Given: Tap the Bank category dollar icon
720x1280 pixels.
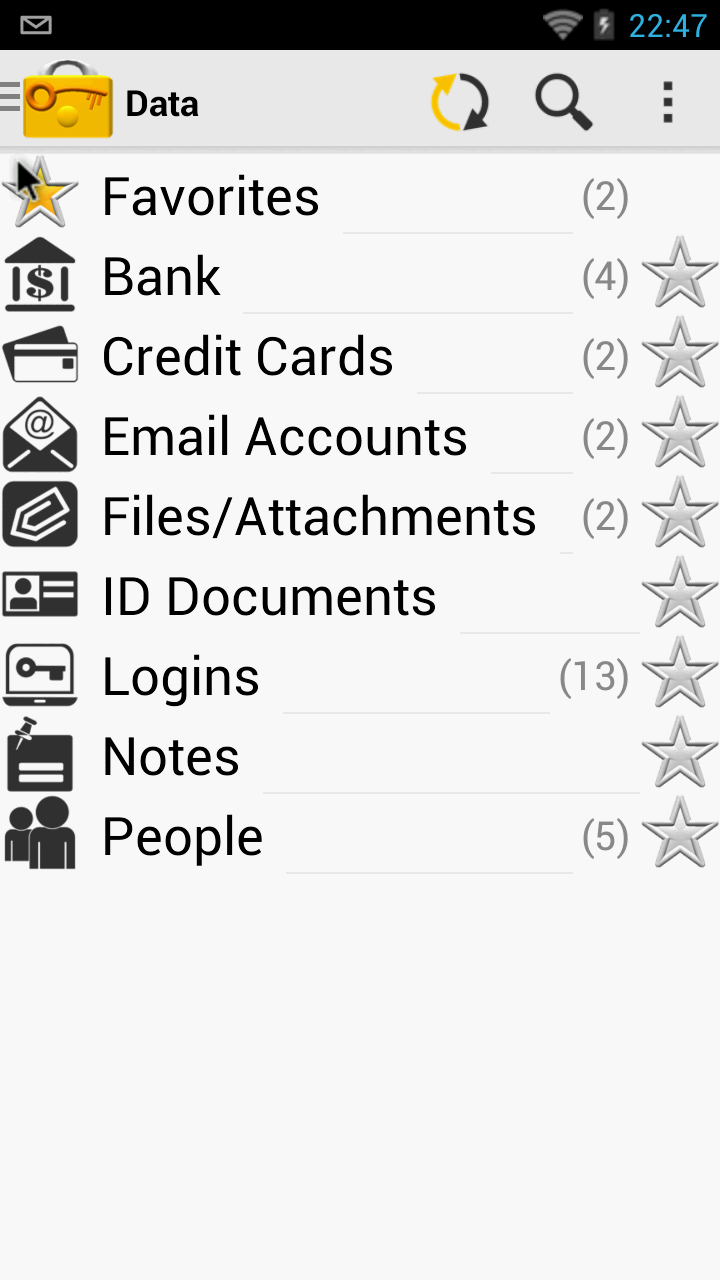Looking at the screenshot, I should tap(40, 276).
